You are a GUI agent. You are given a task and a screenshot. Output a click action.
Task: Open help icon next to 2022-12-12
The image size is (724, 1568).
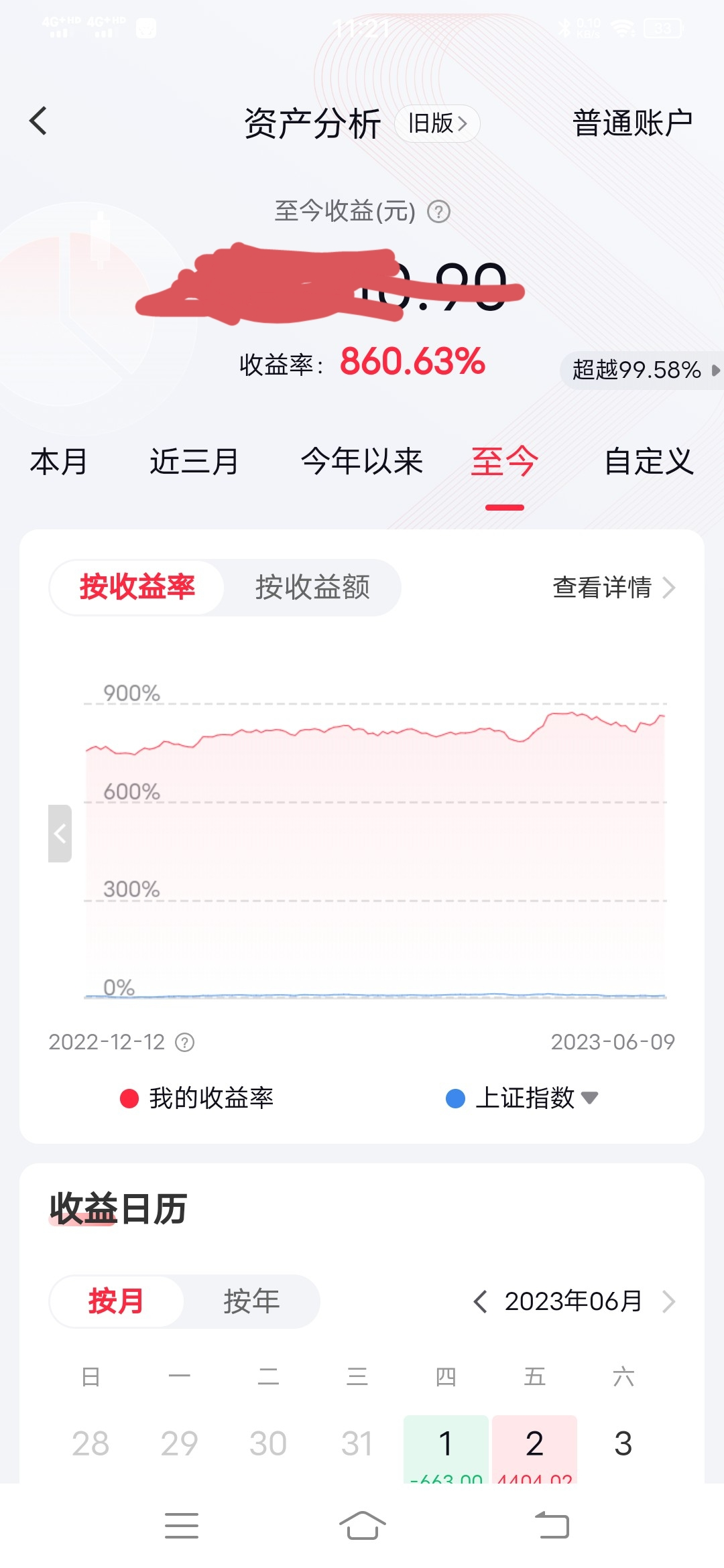(x=184, y=1043)
